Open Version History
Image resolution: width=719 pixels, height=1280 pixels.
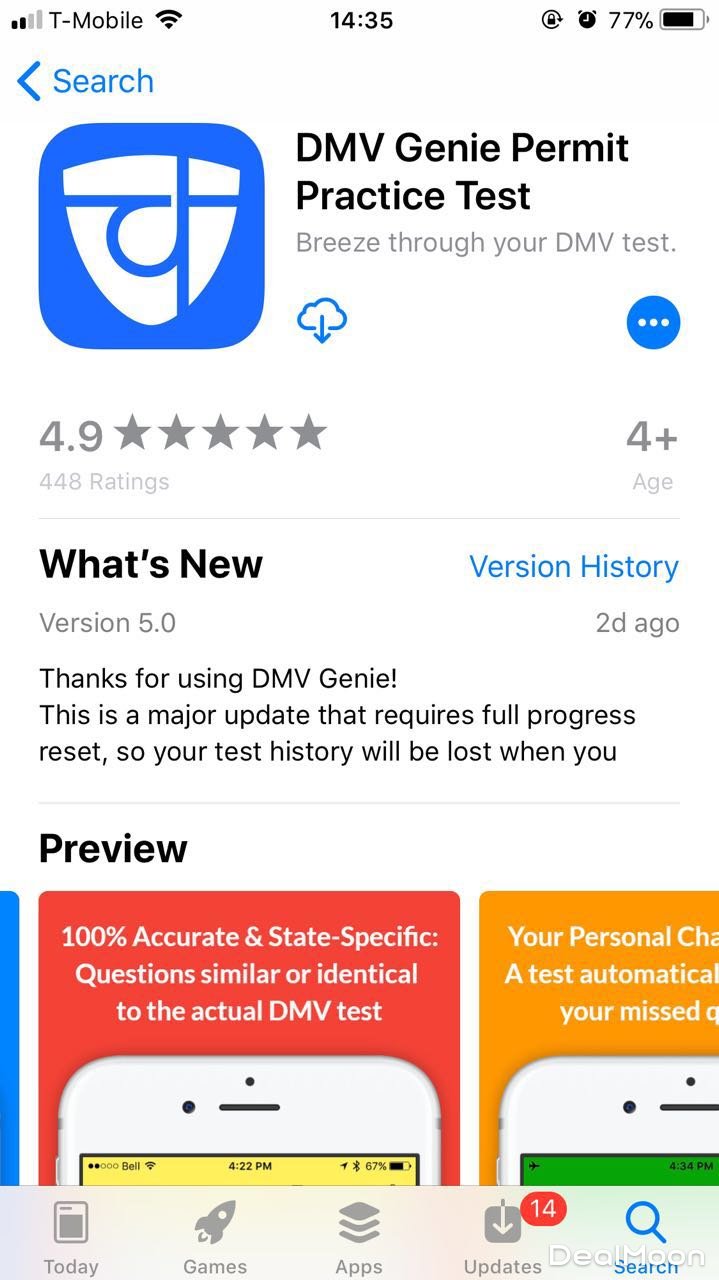[573, 566]
